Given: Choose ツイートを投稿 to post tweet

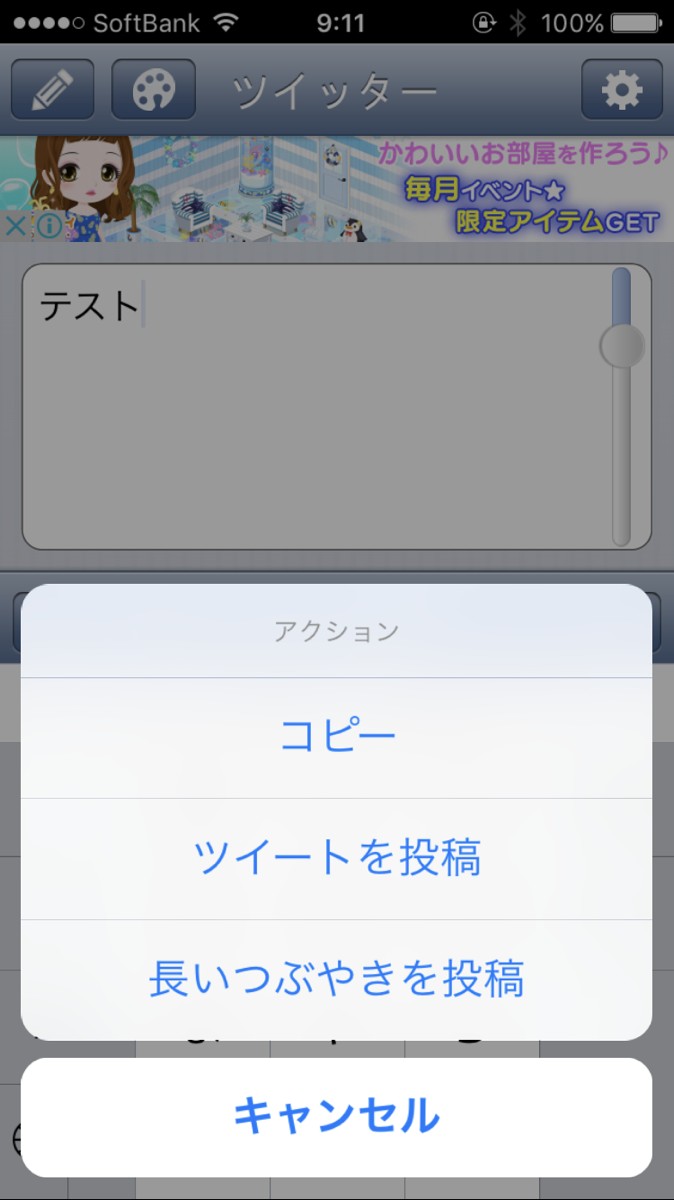Looking at the screenshot, I should pyautogui.click(x=337, y=859).
